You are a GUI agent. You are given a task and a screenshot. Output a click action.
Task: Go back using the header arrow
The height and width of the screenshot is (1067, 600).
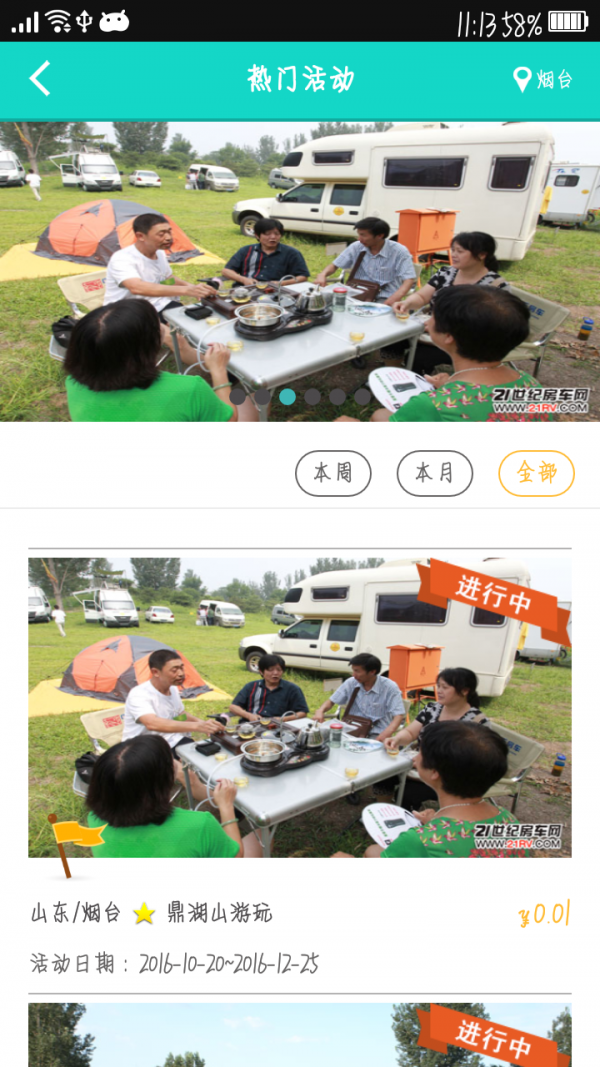(x=40, y=79)
